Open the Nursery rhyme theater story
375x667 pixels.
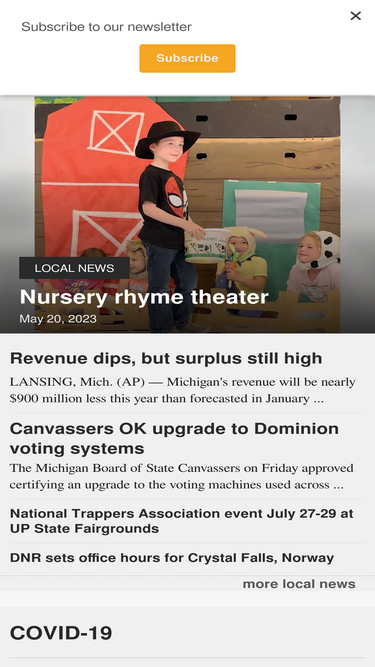coord(144,297)
